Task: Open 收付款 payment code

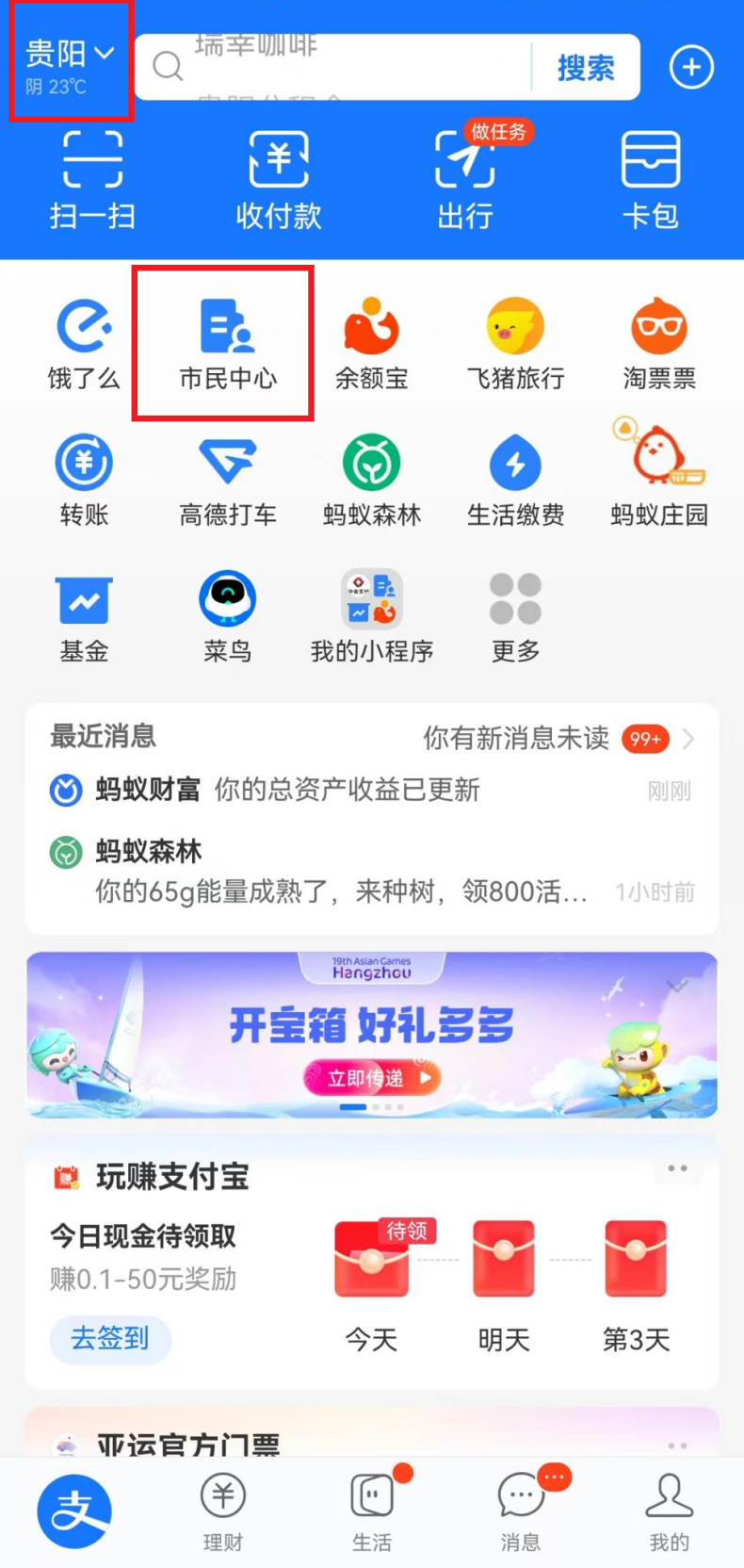Action: pyautogui.click(x=279, y=181)
